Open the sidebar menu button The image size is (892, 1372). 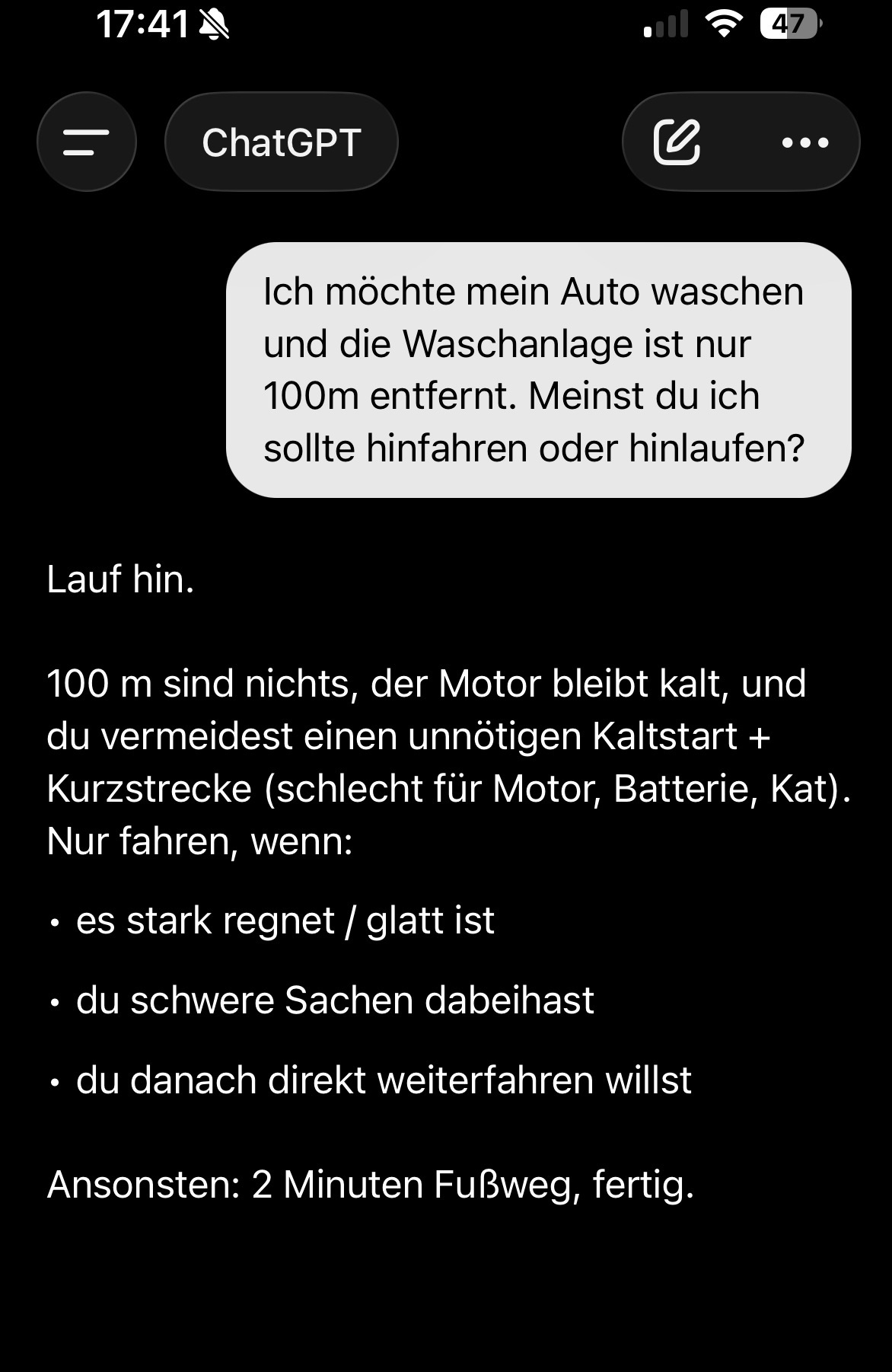coord(87,142)
